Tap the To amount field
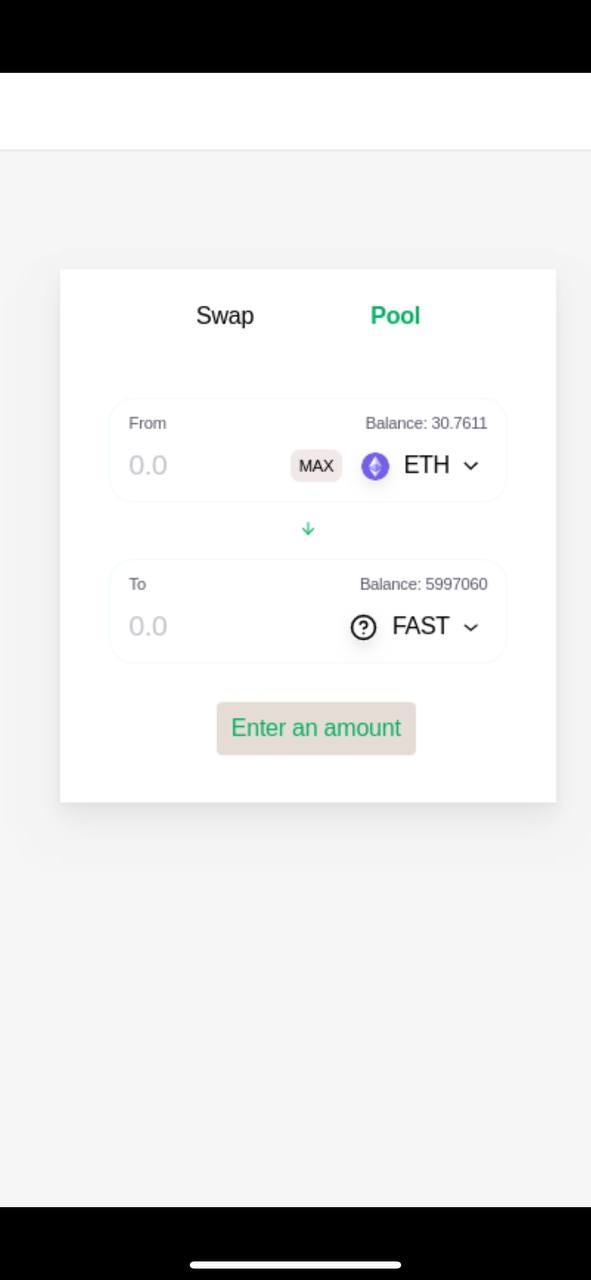591x1280 pixels. [230, 626]
